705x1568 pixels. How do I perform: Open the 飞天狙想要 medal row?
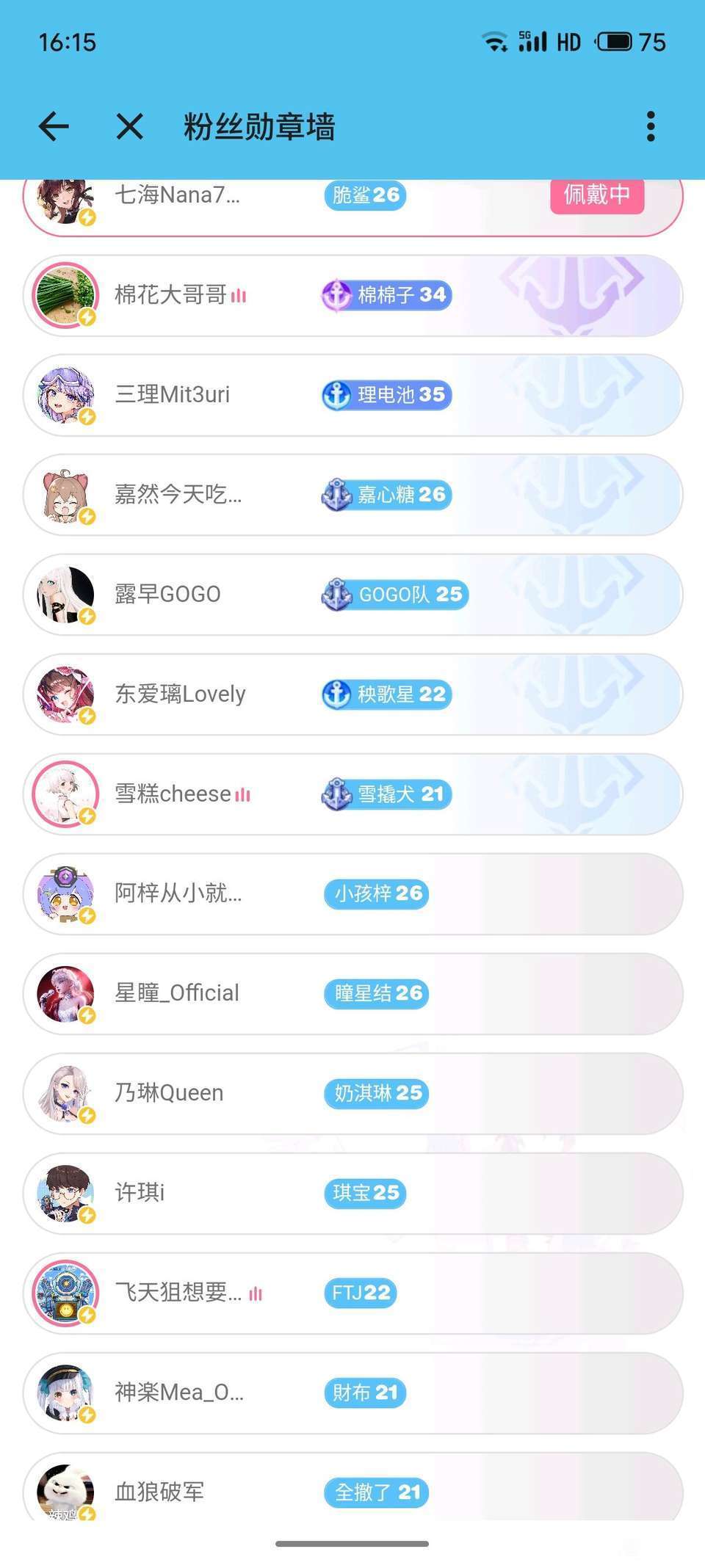pos(352,1293)
